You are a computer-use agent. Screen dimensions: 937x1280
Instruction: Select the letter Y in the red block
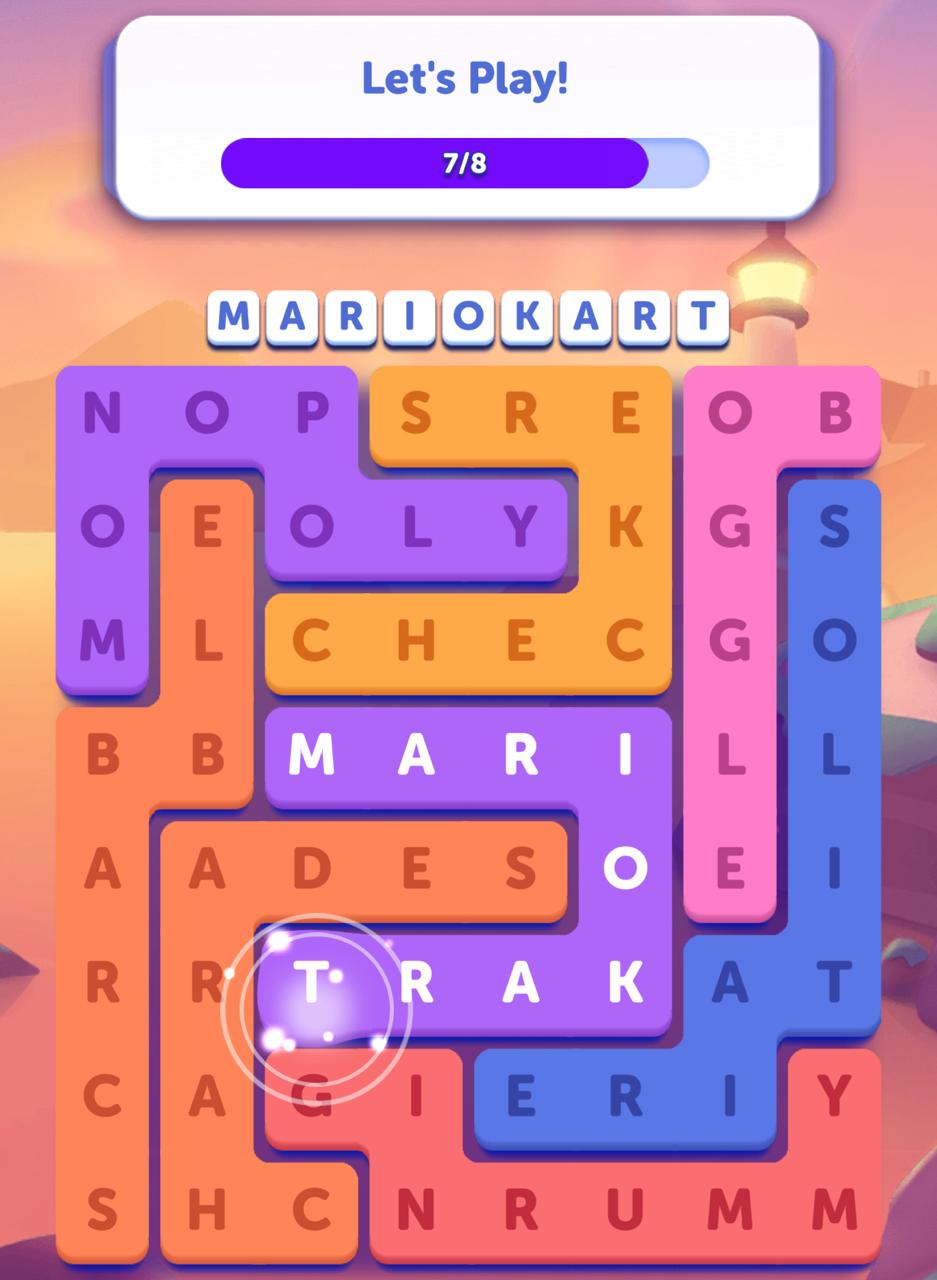coord(834,1097)
